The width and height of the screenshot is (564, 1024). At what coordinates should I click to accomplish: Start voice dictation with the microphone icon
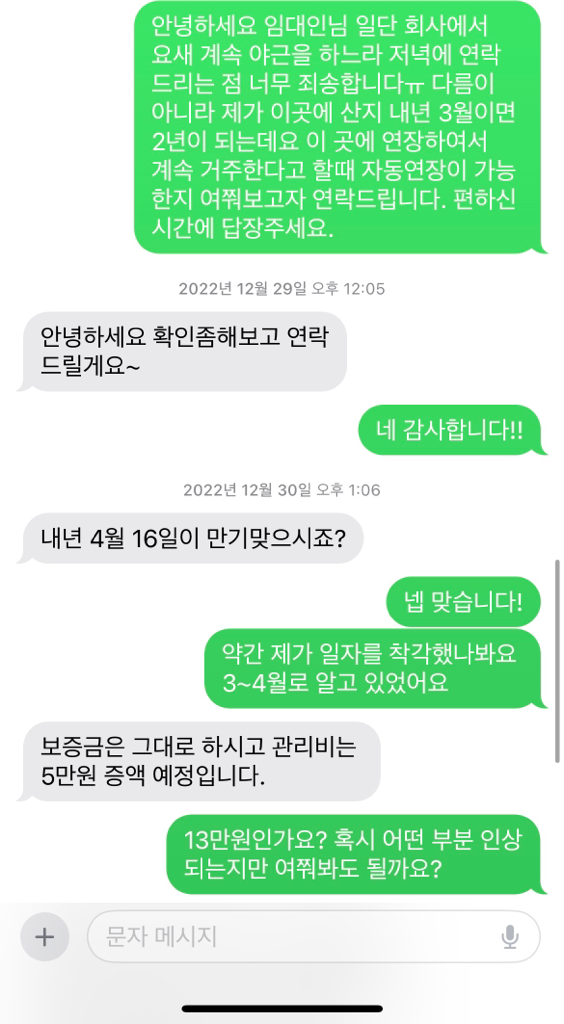point(510,938)
